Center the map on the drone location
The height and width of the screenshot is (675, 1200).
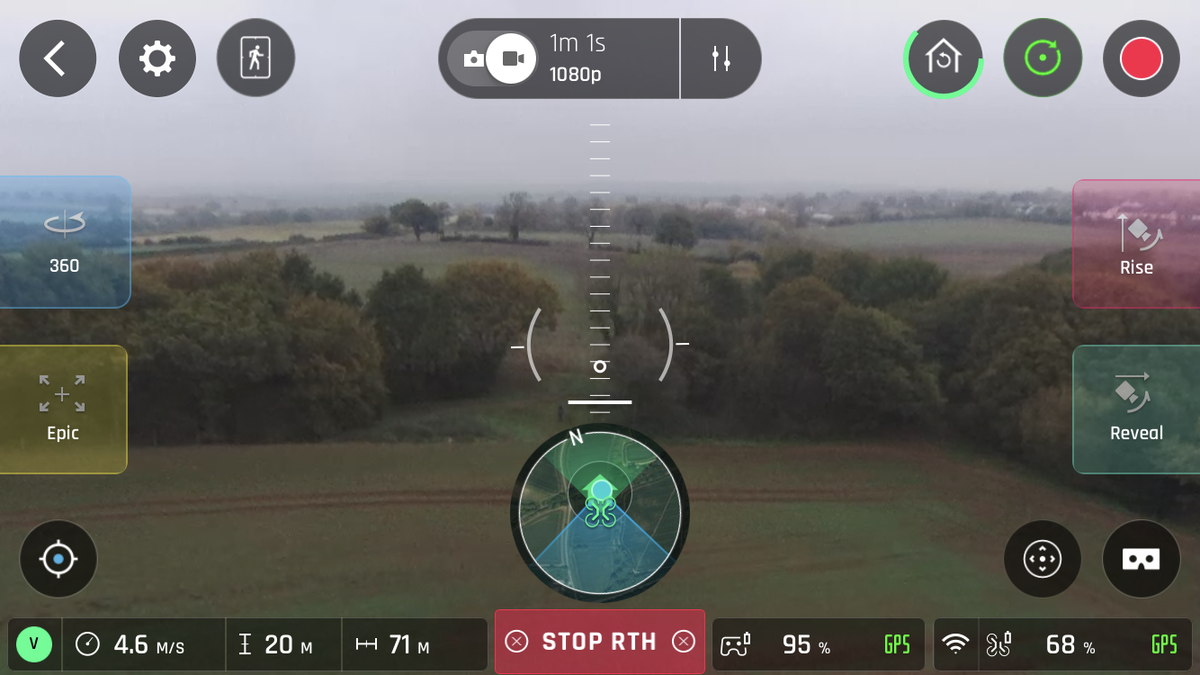coord(58,559)
